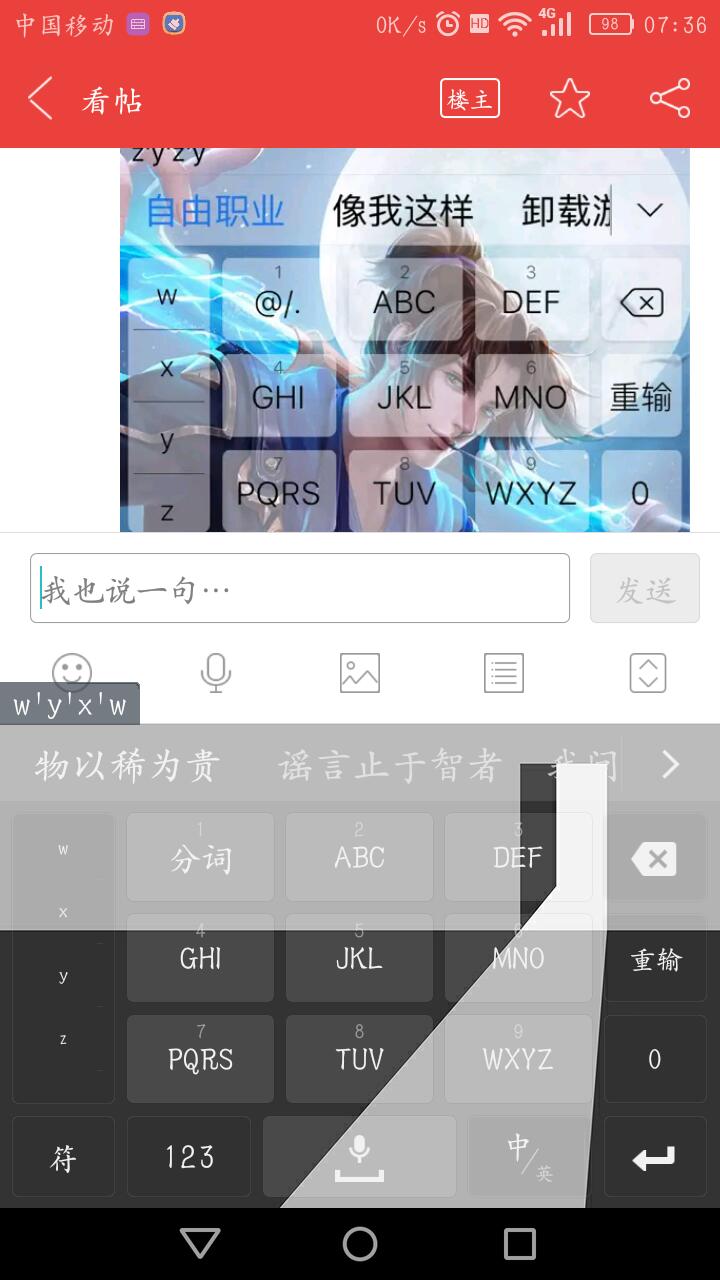Favorite this post with the star
Image resolution: width=720 pixels, height=1280 pixels.
coord(569,99)
